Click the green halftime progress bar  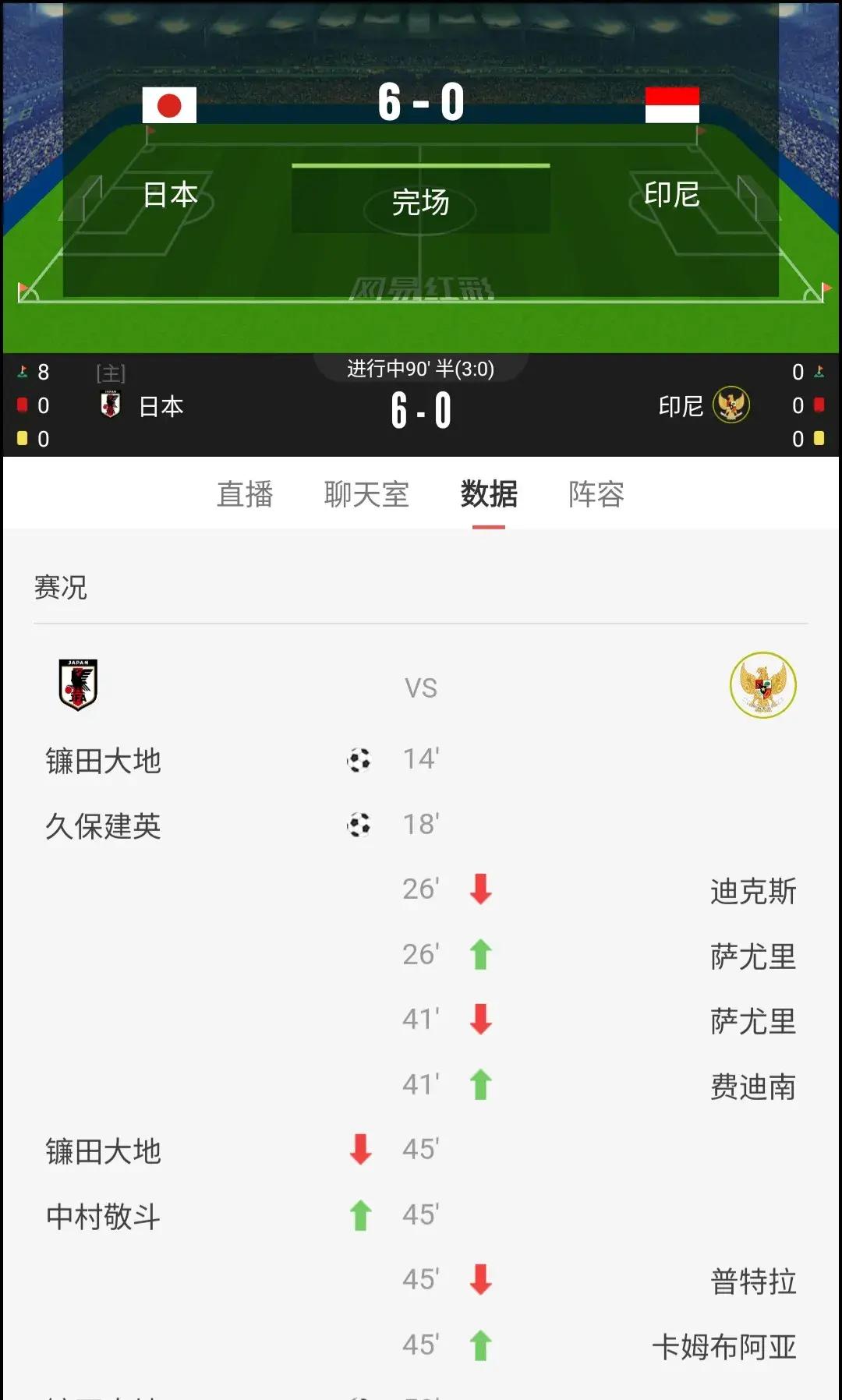421,166
